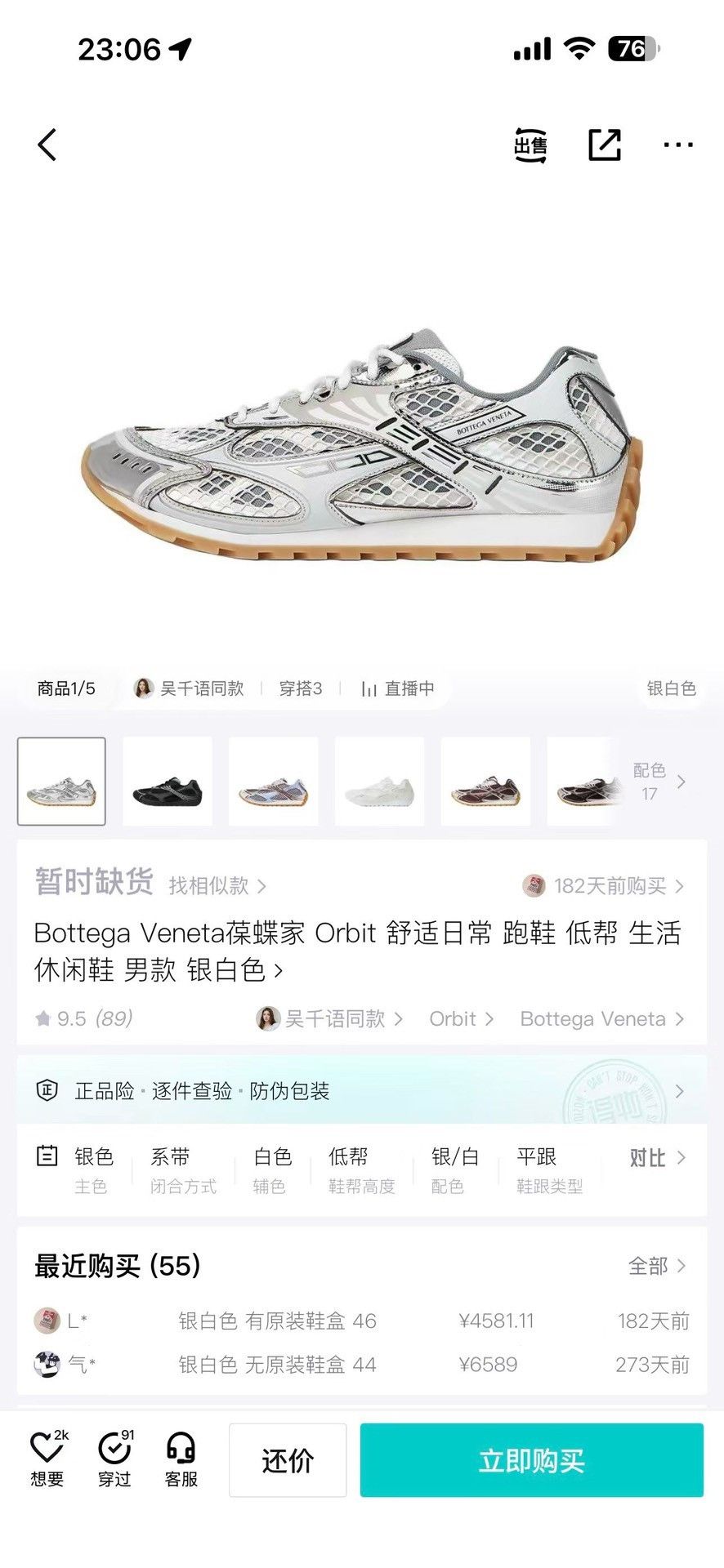Open the 配色 17 colorways list
Screen dimensions: 724x1568
(659, 782)
